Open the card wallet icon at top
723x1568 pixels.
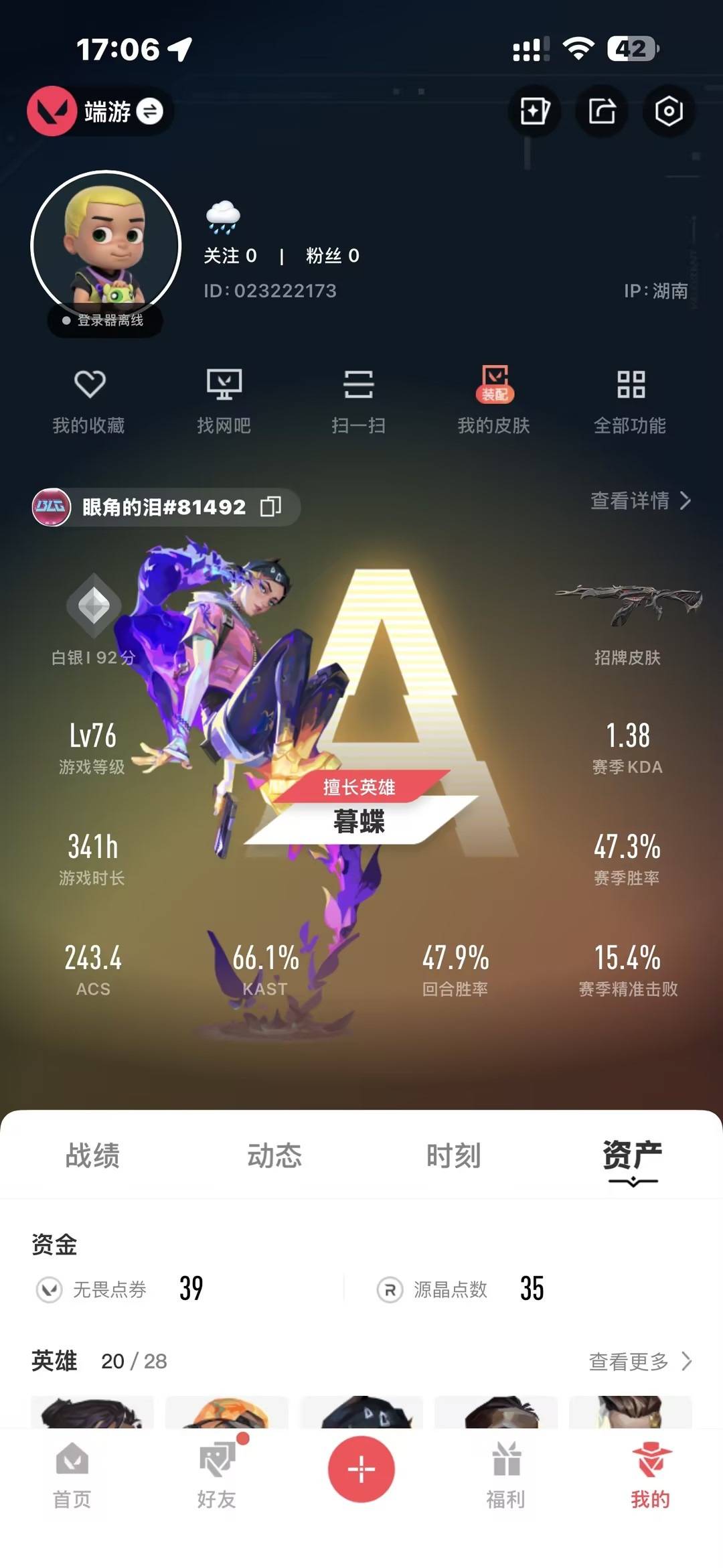pyautogui.click(x=534, y=113)
